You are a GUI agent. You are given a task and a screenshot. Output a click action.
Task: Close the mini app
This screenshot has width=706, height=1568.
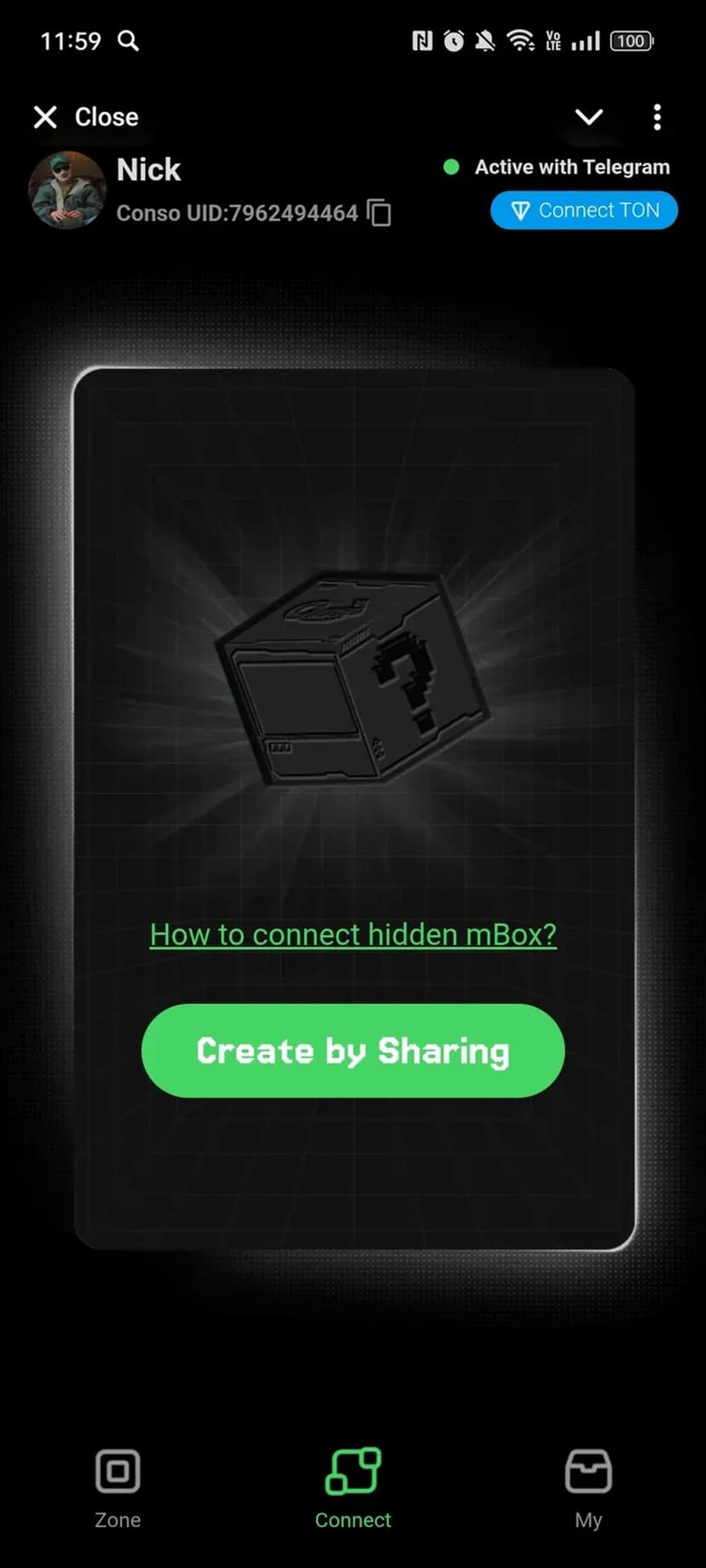(85, 117)
